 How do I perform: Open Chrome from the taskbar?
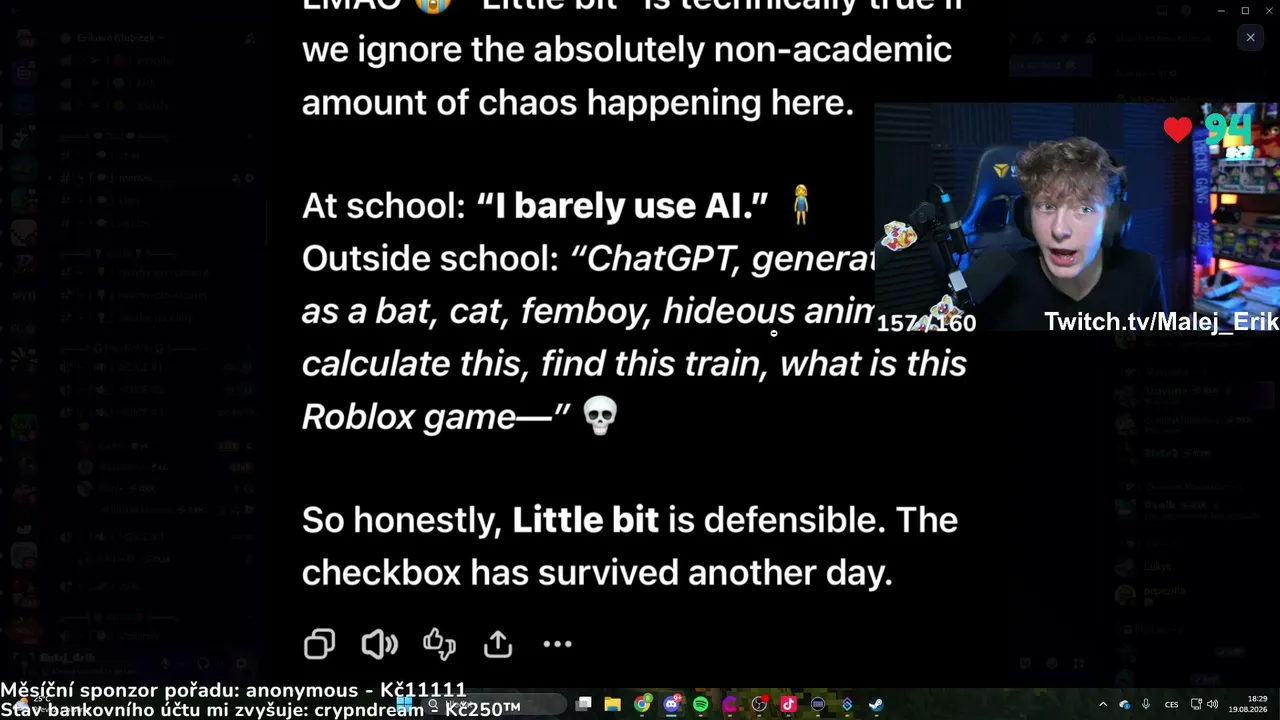pos(642,704)
